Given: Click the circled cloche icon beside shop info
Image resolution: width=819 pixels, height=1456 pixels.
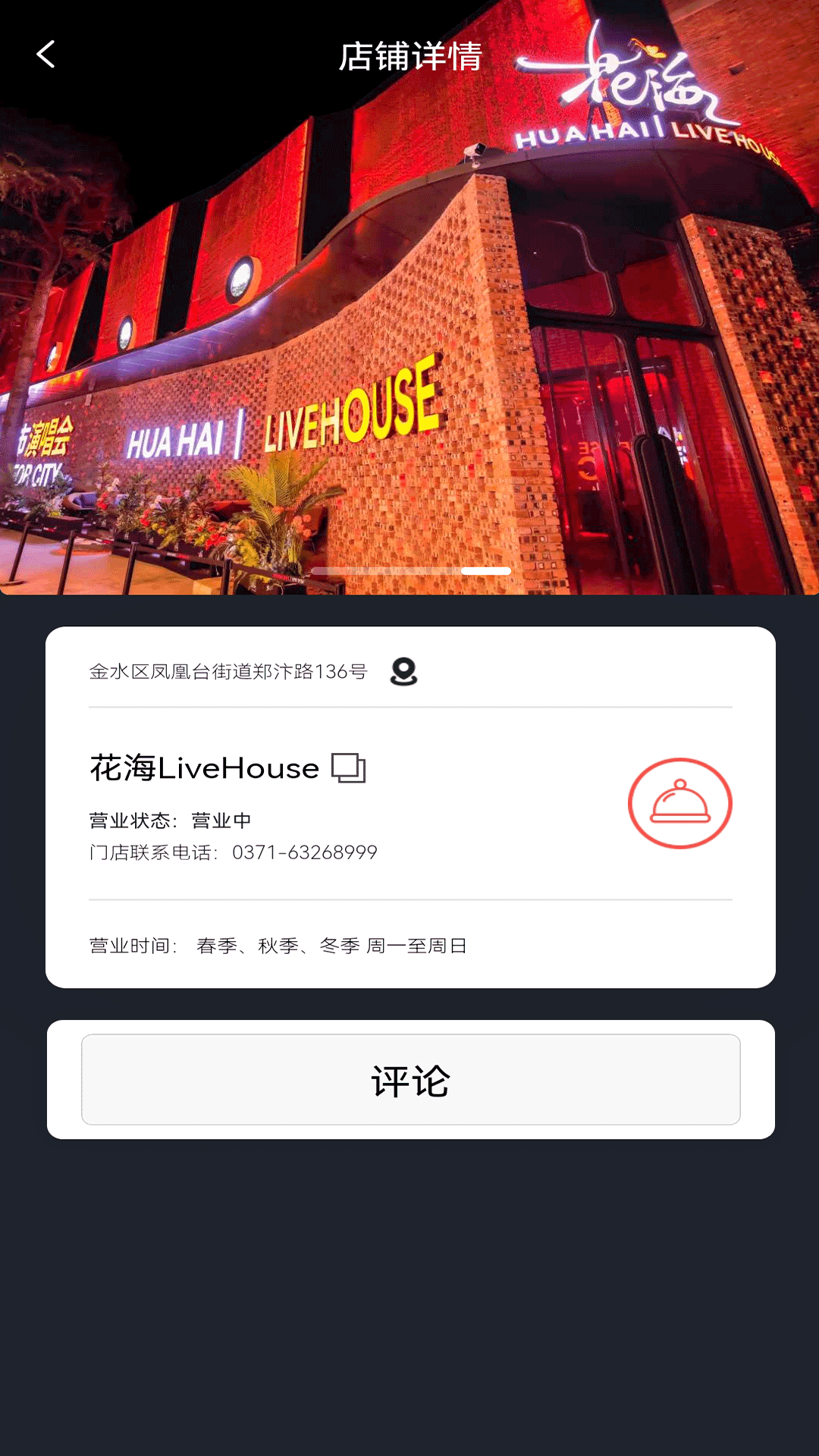Looking at the screenshot, I should tap(679, 802).
